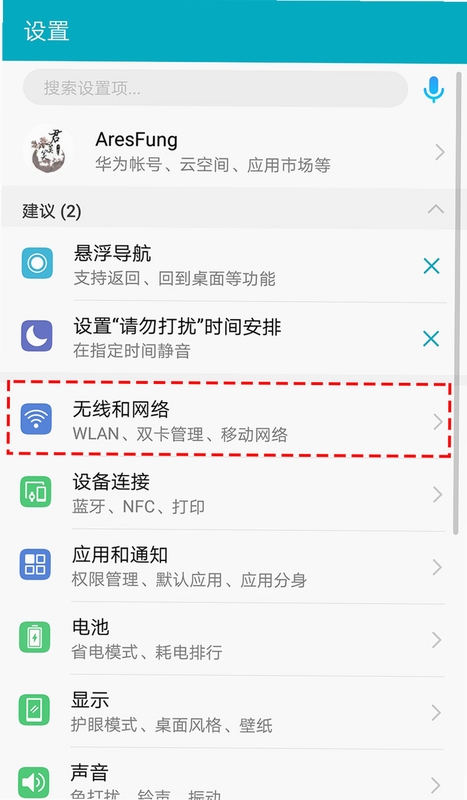Open 显示 settings

(228, 712)
